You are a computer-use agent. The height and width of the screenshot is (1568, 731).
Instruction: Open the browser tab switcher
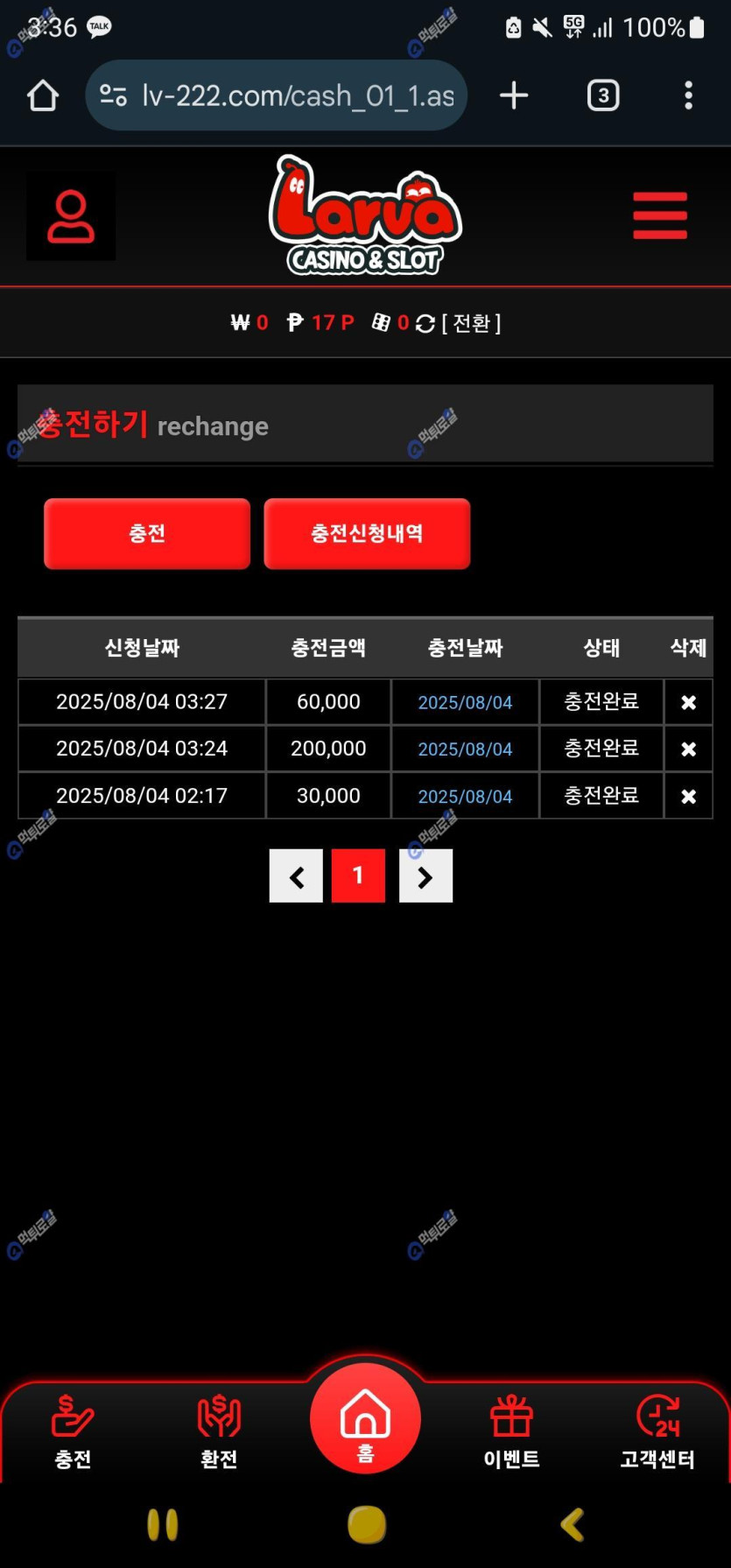pyautogui.click(x=602, y=95)
